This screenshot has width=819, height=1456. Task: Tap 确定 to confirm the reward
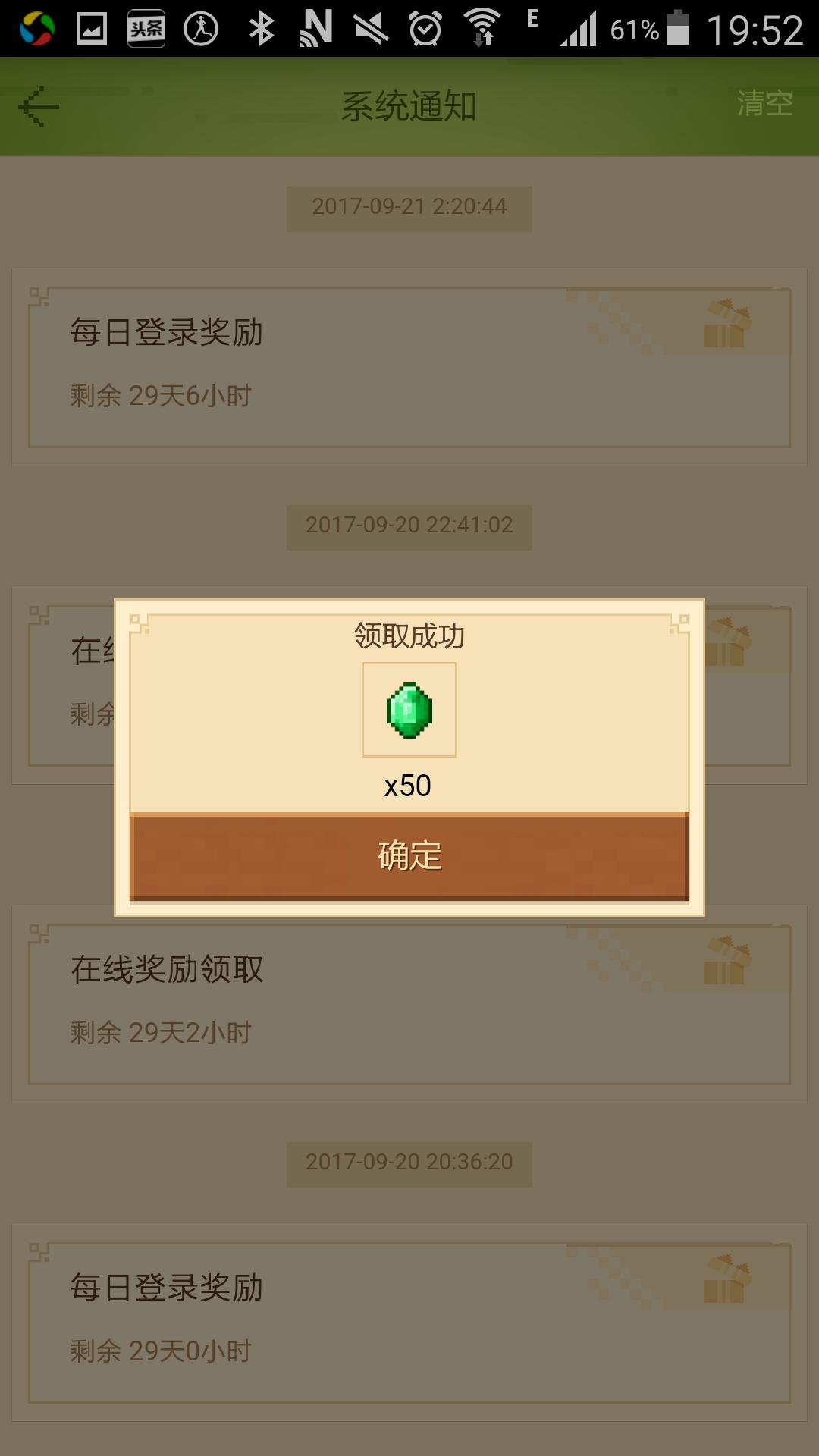(x=409, y=856)
